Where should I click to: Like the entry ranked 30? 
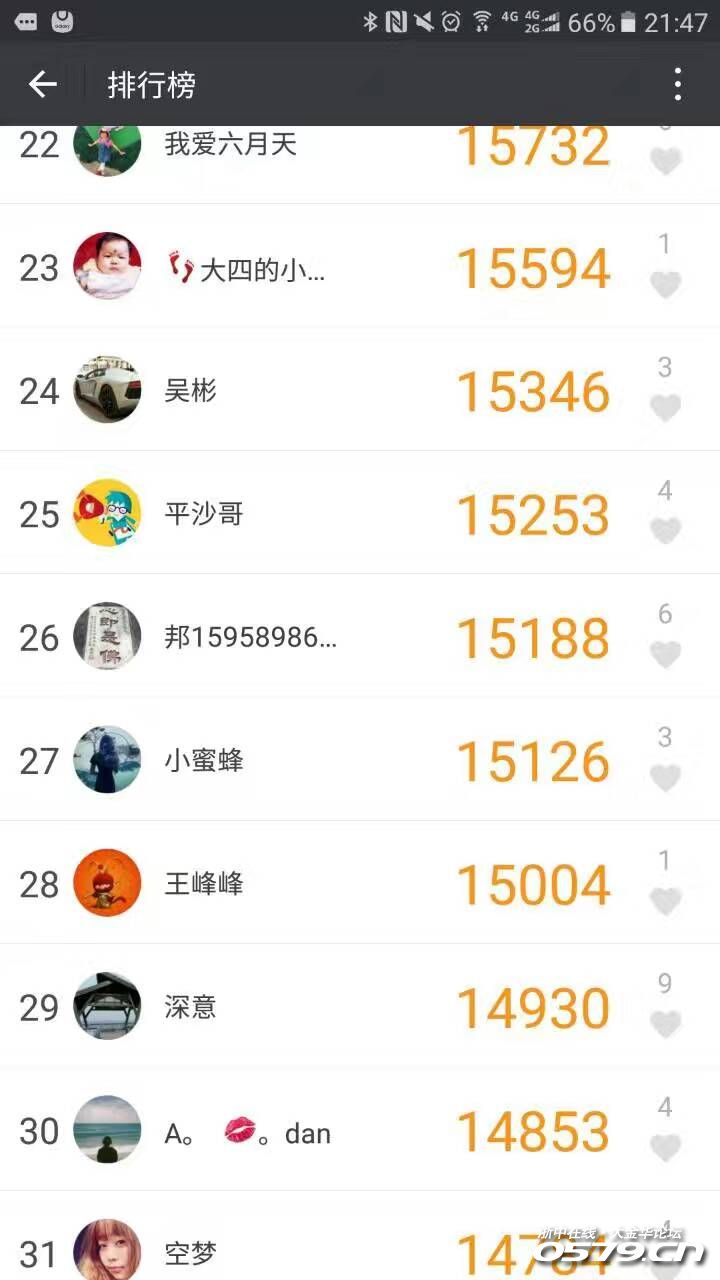coord(665,1147)
